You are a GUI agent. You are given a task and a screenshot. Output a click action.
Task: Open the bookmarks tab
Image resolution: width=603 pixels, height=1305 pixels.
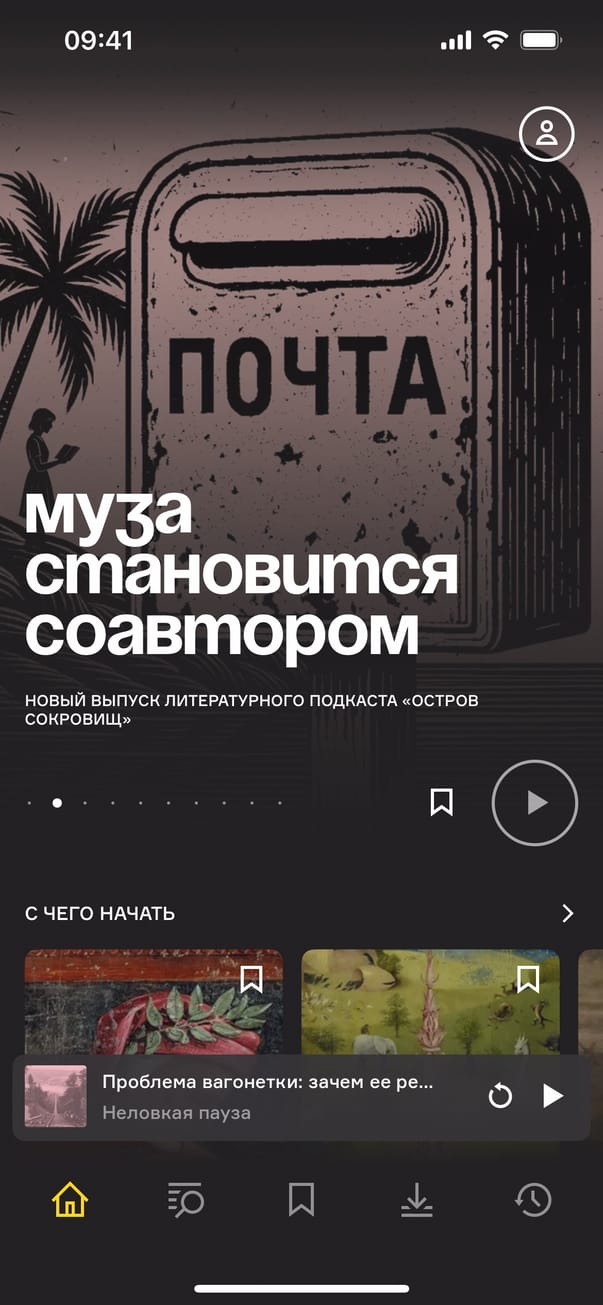[x=301, y=1199]
